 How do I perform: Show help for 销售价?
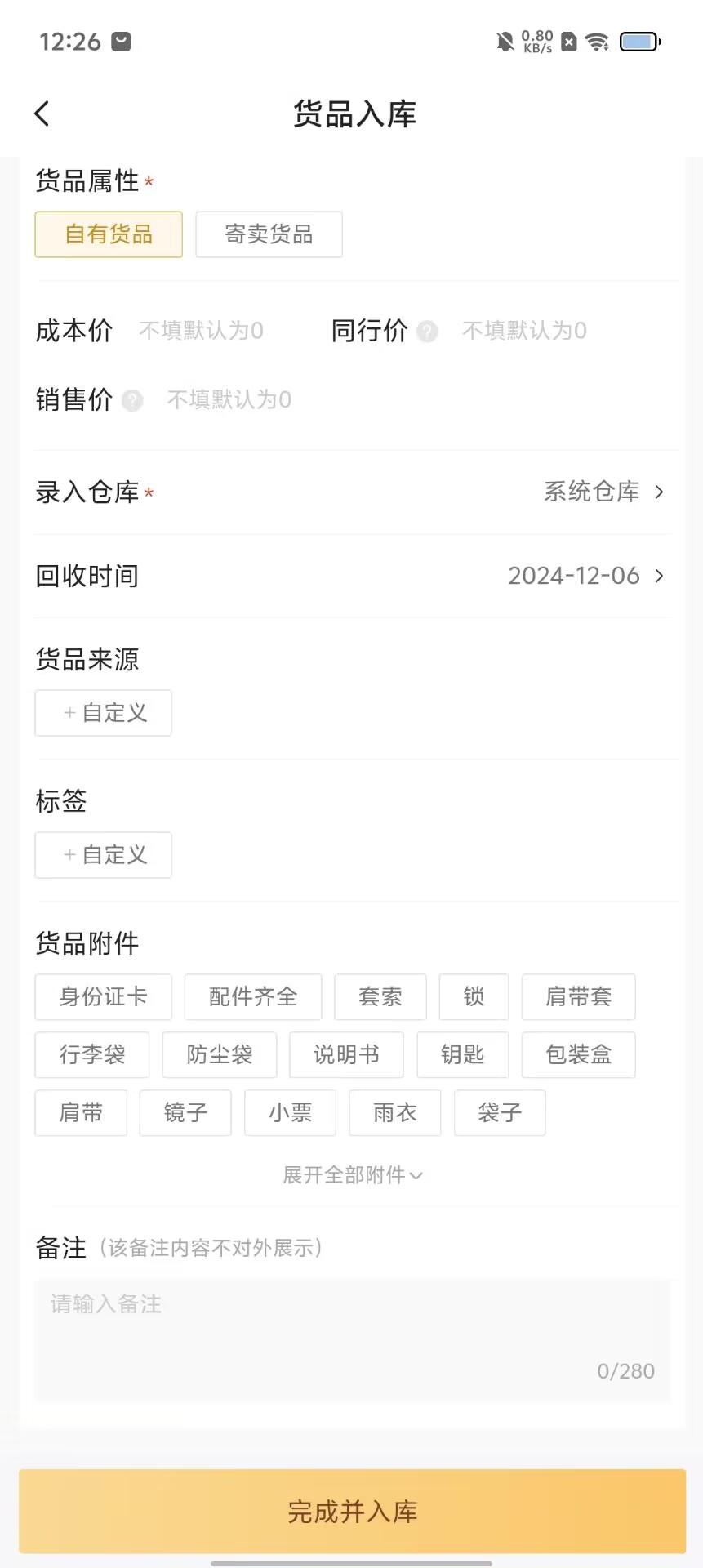(x=132, y=400)
